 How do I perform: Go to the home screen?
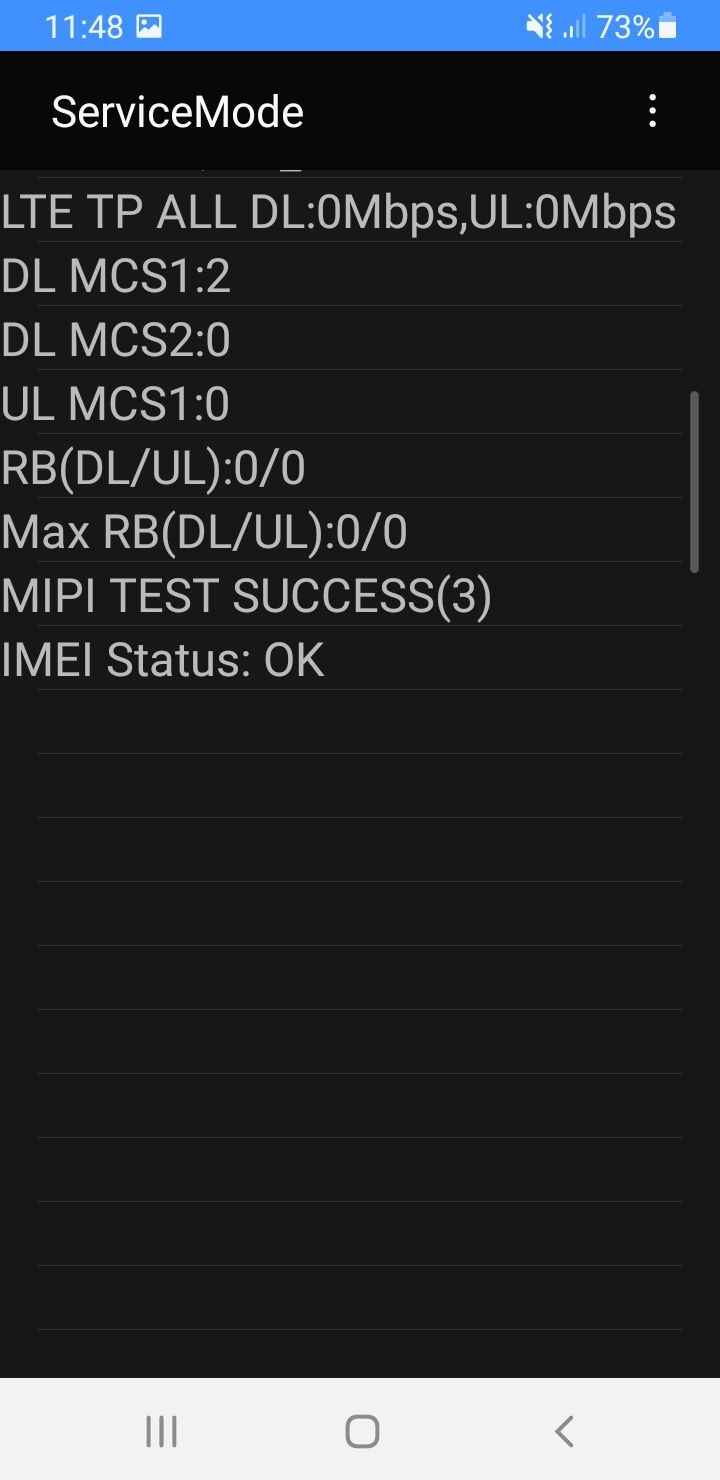coord(362,1431)
